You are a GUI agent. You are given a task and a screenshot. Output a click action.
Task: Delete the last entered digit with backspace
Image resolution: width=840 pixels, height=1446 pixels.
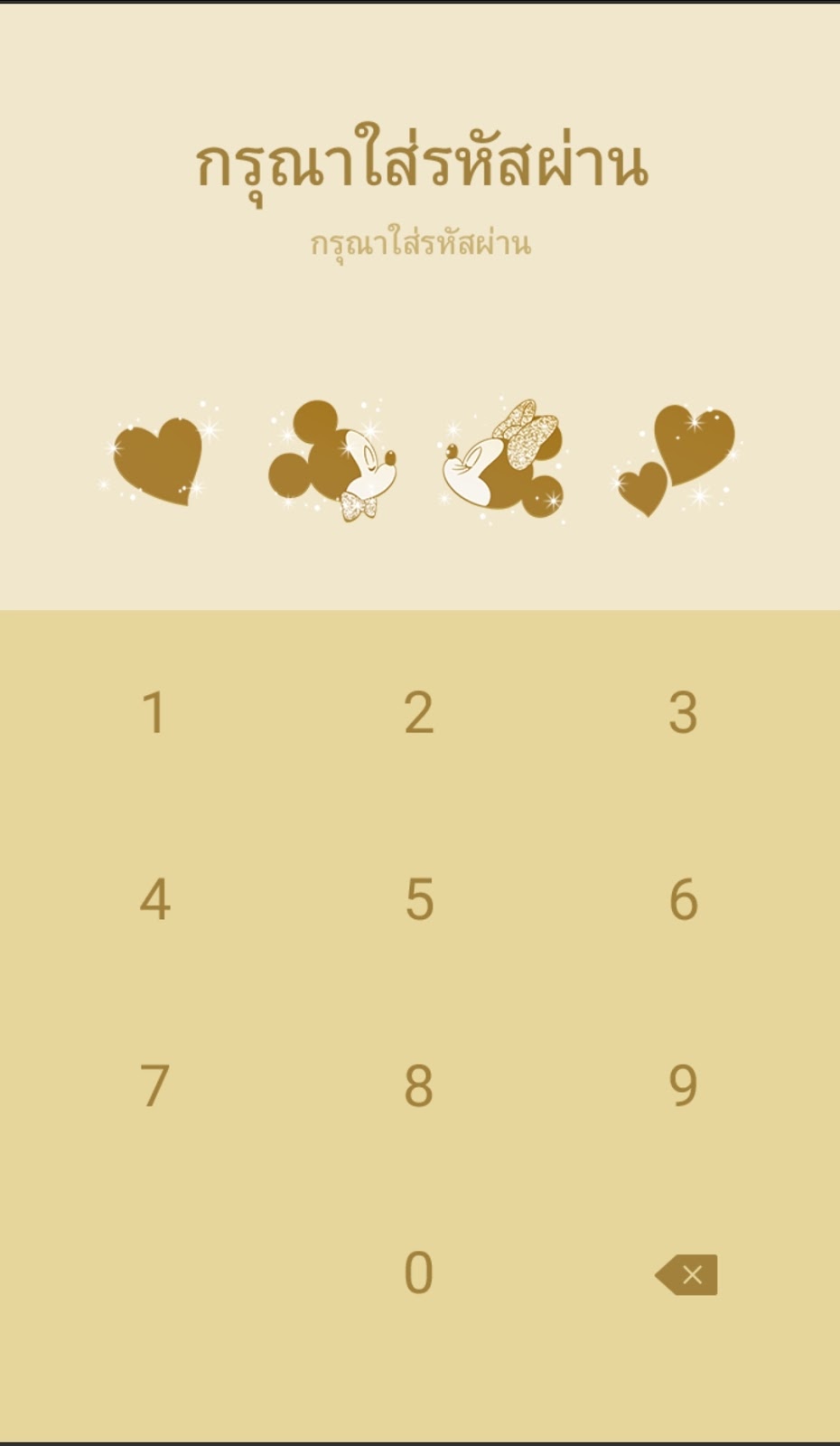pyautogui.click(x=686, y=1274)
